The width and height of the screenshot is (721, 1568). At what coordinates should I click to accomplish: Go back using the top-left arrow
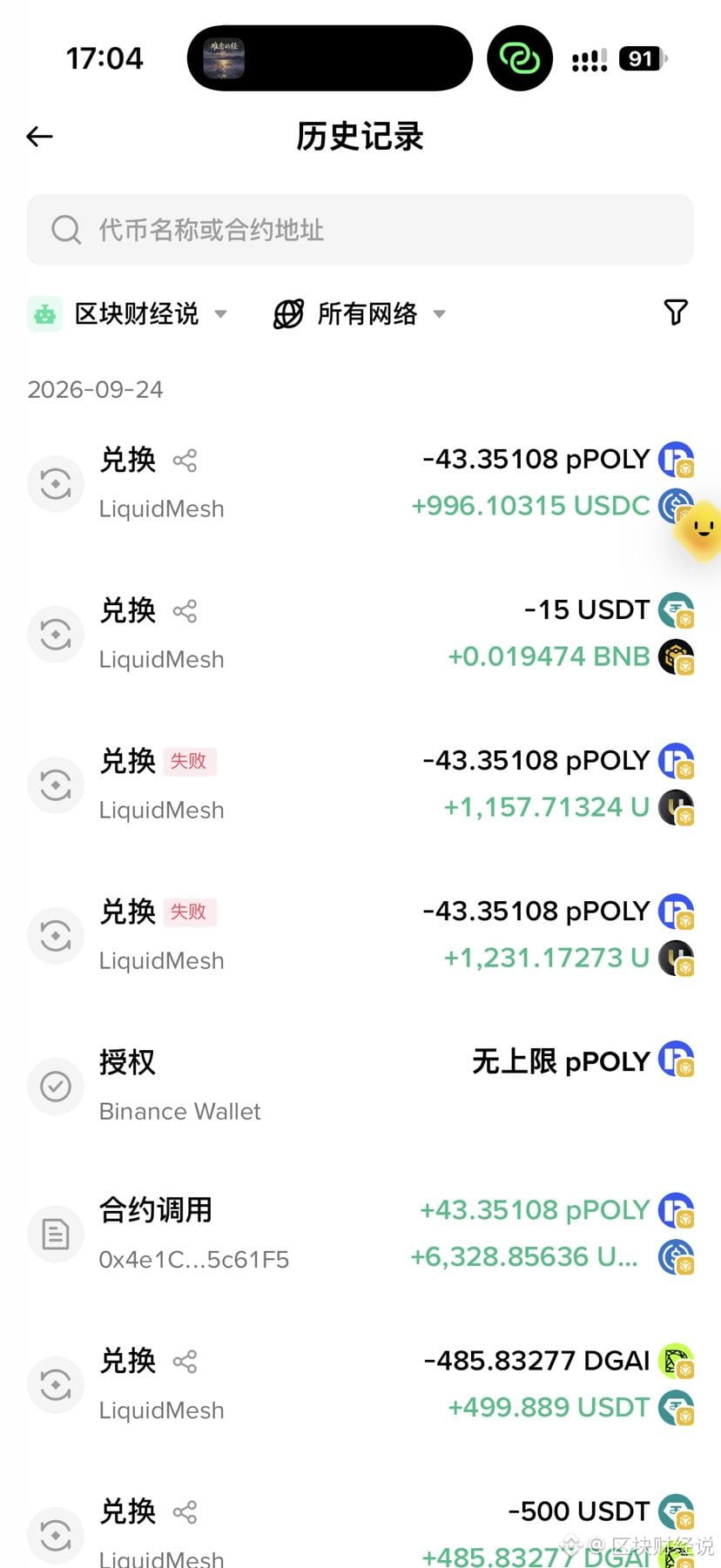point(40,137)
